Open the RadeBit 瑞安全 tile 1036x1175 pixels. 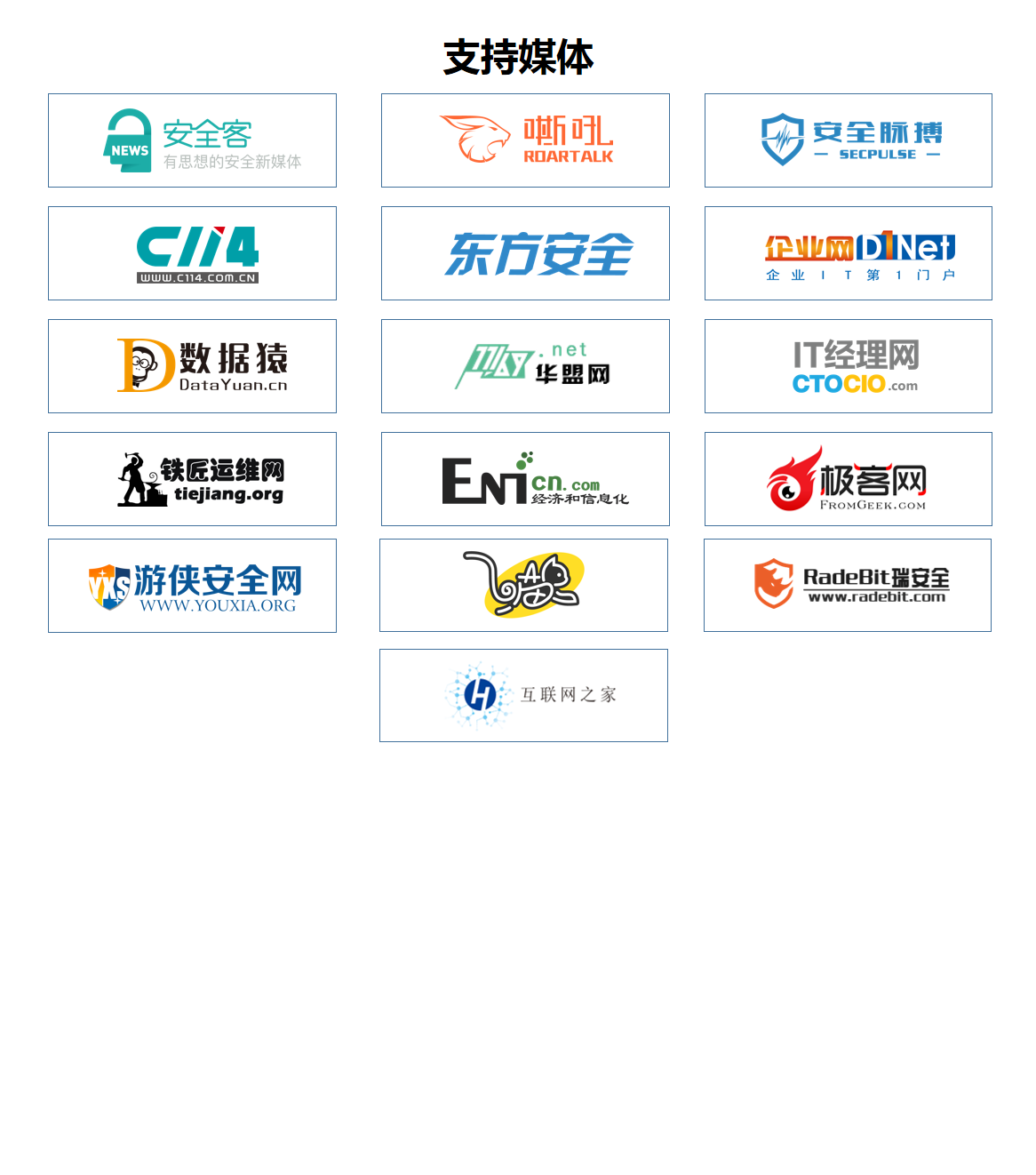coord(848,585)
